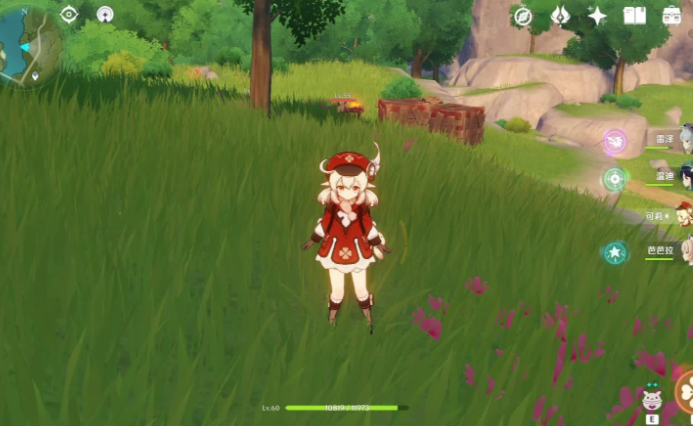The height and width of the screenshot is (426, 693).
Task: Open the events compass icon
Action: 522,15
